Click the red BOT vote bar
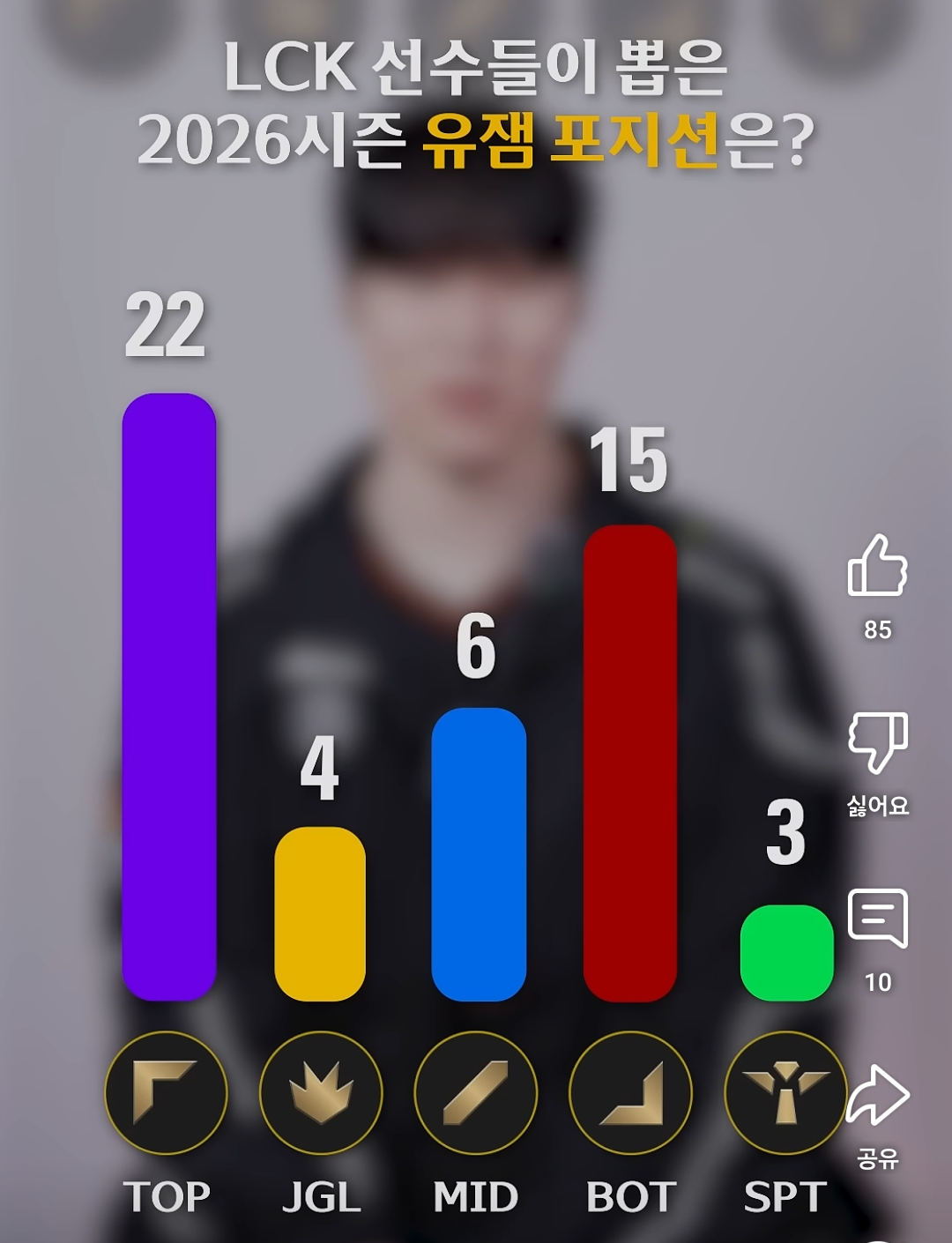Image resolution: width=952 pixels, height=1243 pixels. tap(628, 763)
